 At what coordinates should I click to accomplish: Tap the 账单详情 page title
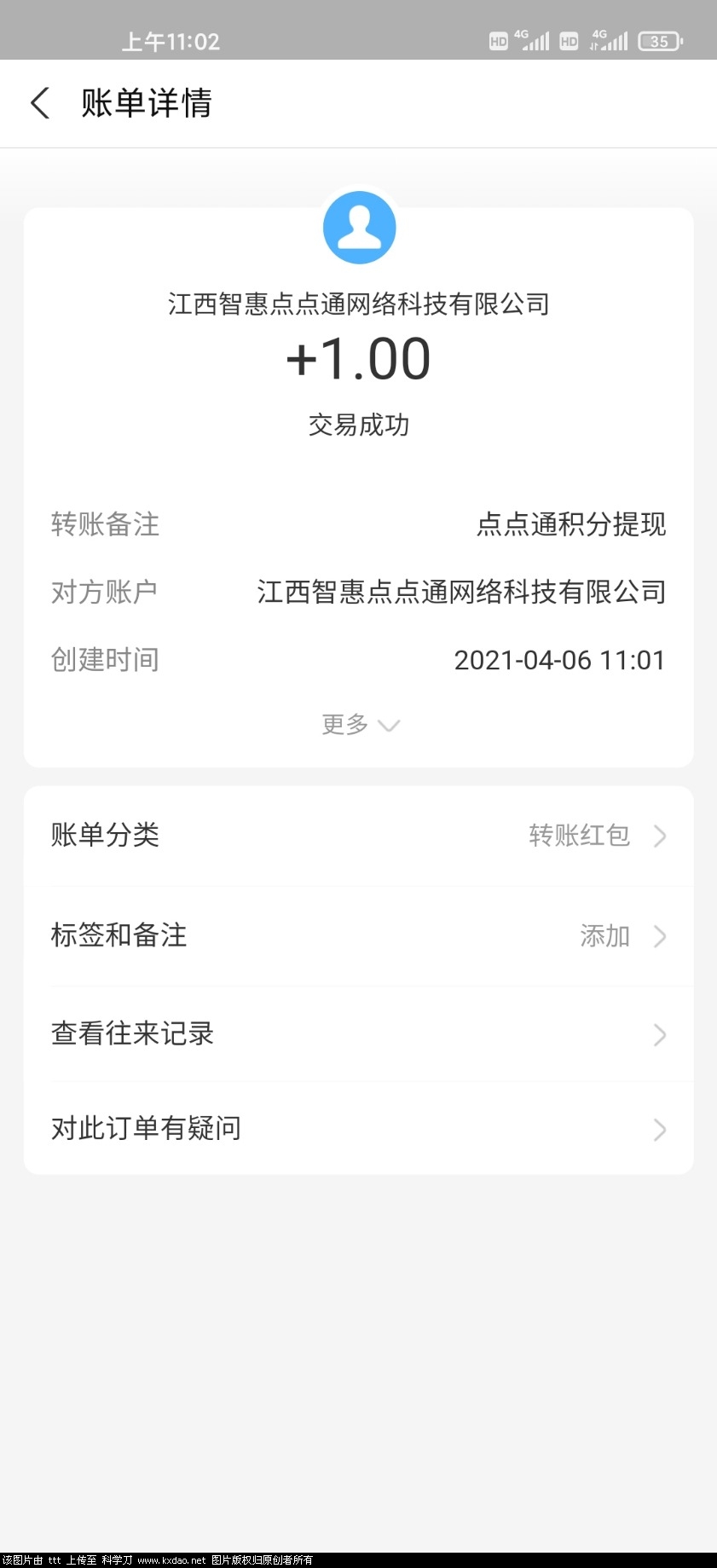pos(147,102)
